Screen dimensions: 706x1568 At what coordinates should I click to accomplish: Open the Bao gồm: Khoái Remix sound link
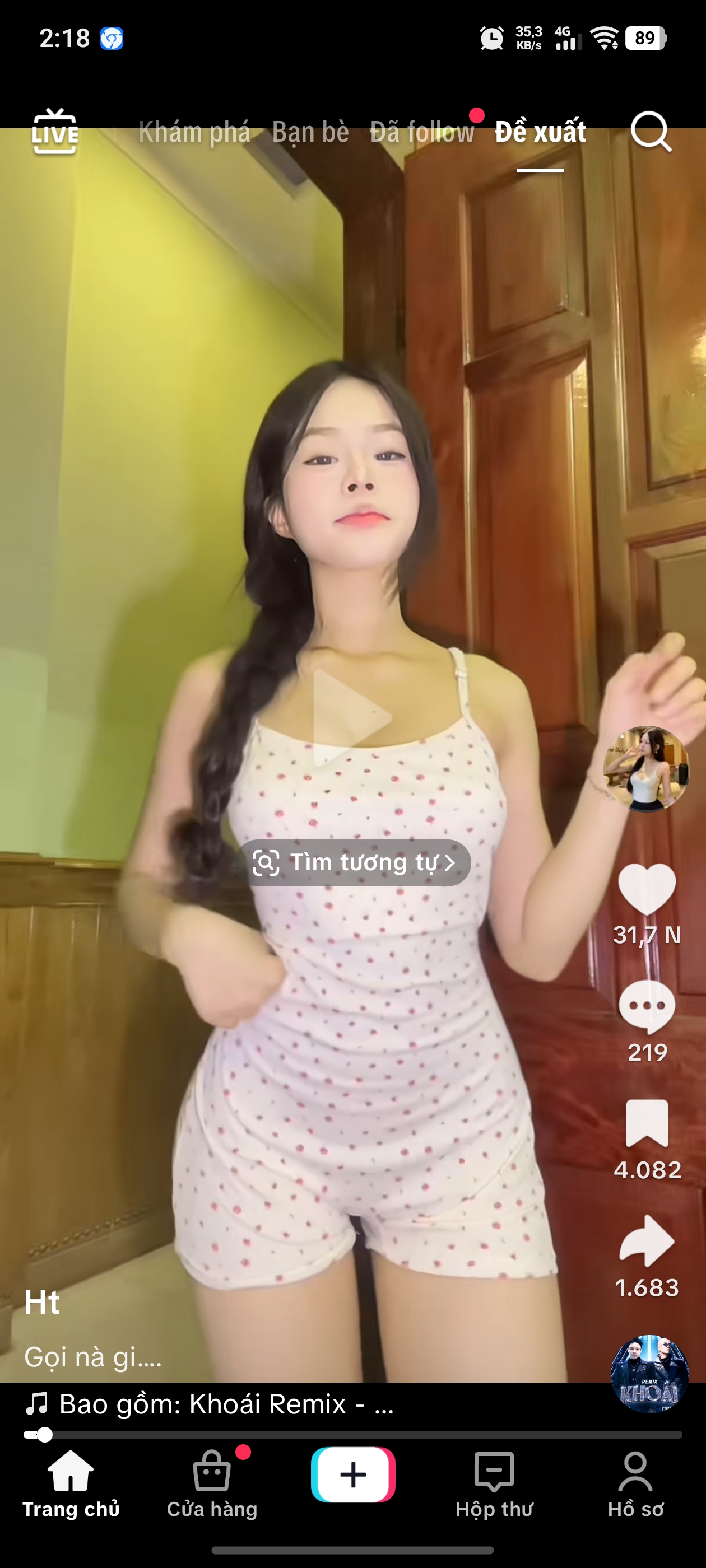click(x=210, y=1404)
